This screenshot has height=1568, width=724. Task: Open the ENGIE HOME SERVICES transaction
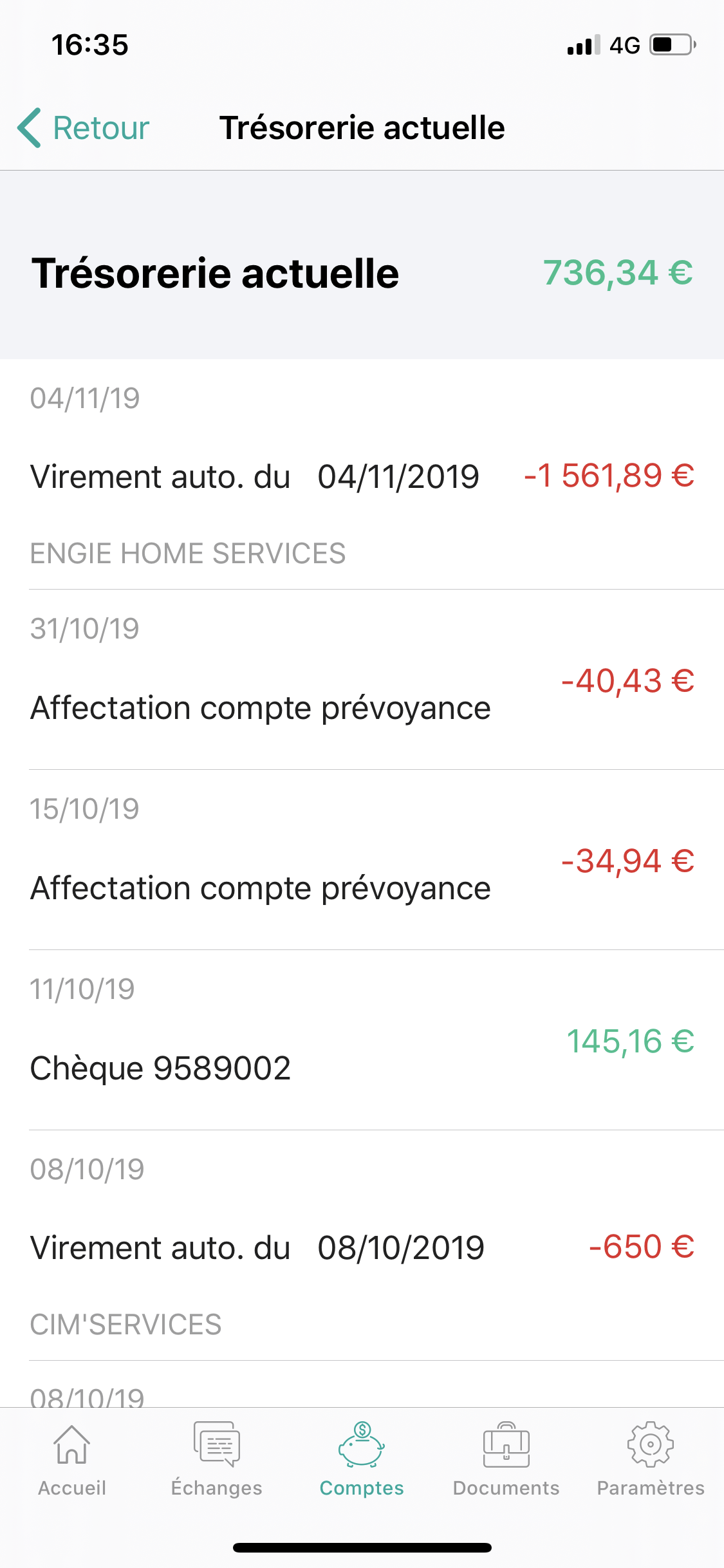click(x=362, y=474)
